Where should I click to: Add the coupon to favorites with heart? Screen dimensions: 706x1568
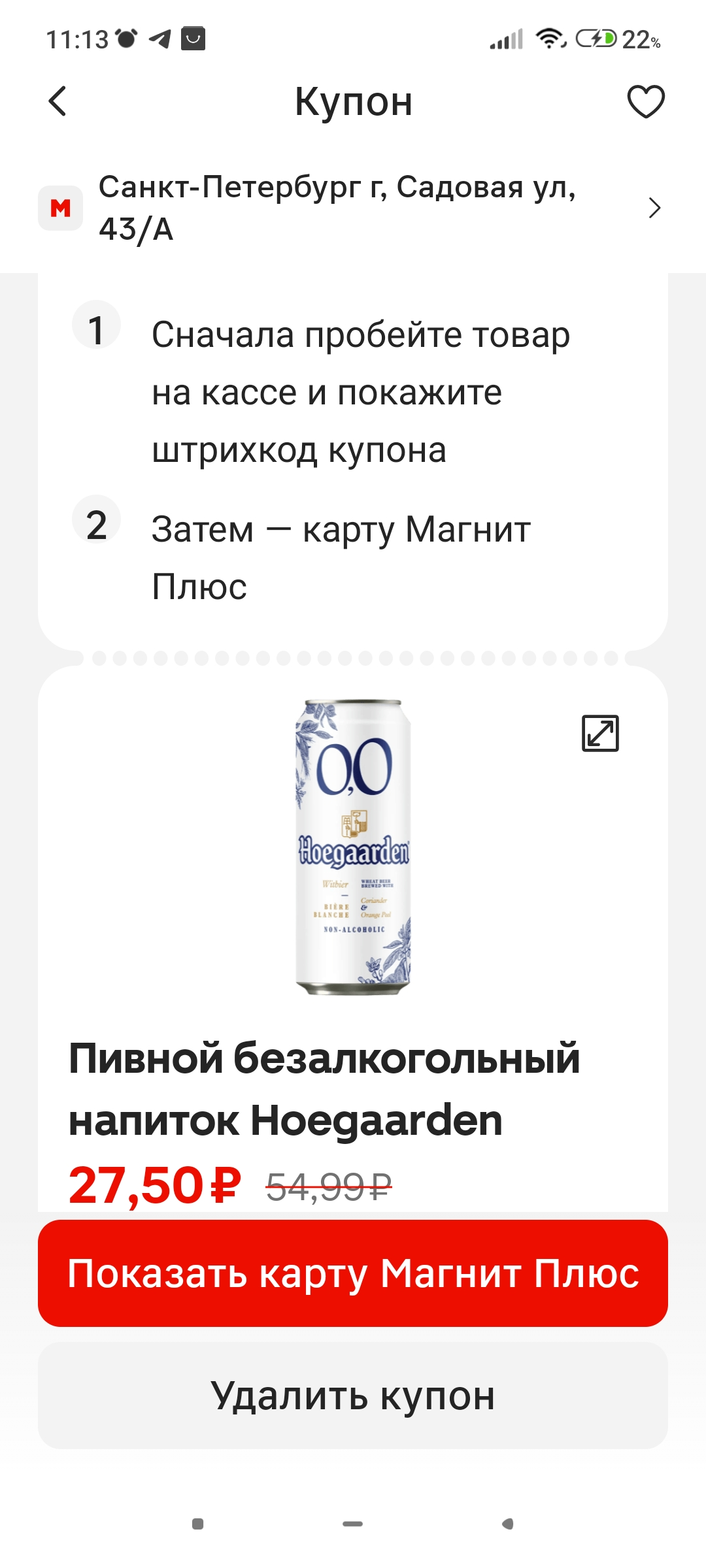click(x=646, y=101)
